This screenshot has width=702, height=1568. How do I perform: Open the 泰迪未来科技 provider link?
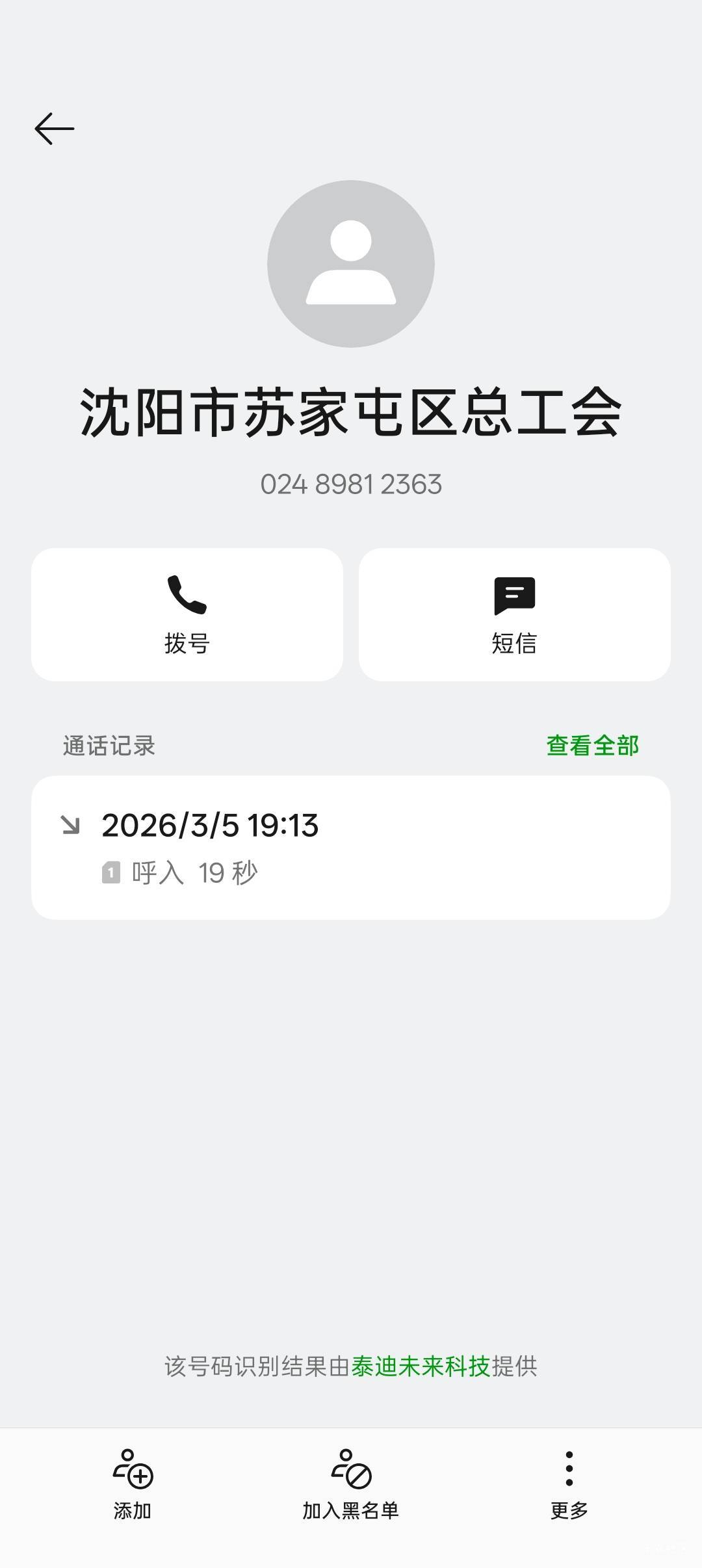click(421, 1366)
